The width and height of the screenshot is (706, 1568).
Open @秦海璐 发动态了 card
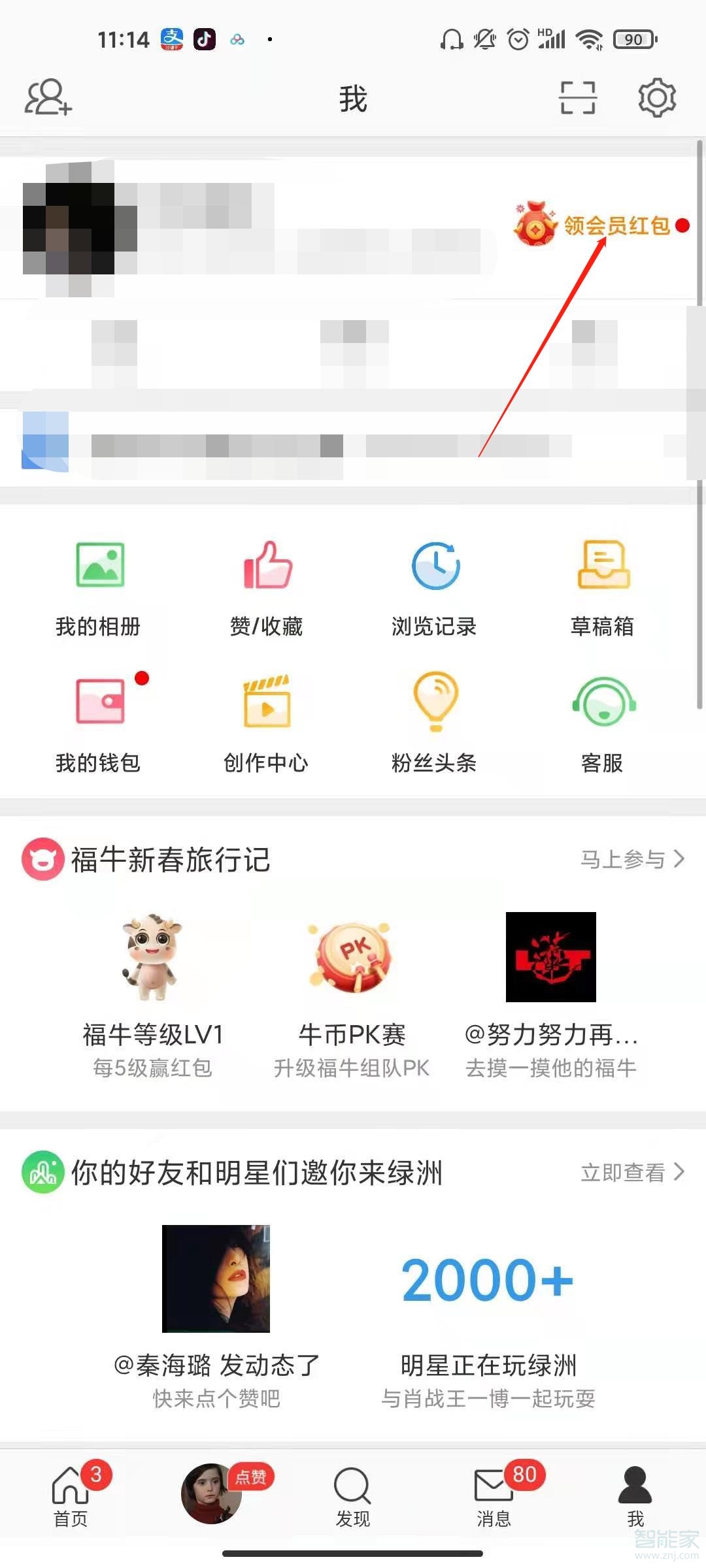coord(216,1313)
